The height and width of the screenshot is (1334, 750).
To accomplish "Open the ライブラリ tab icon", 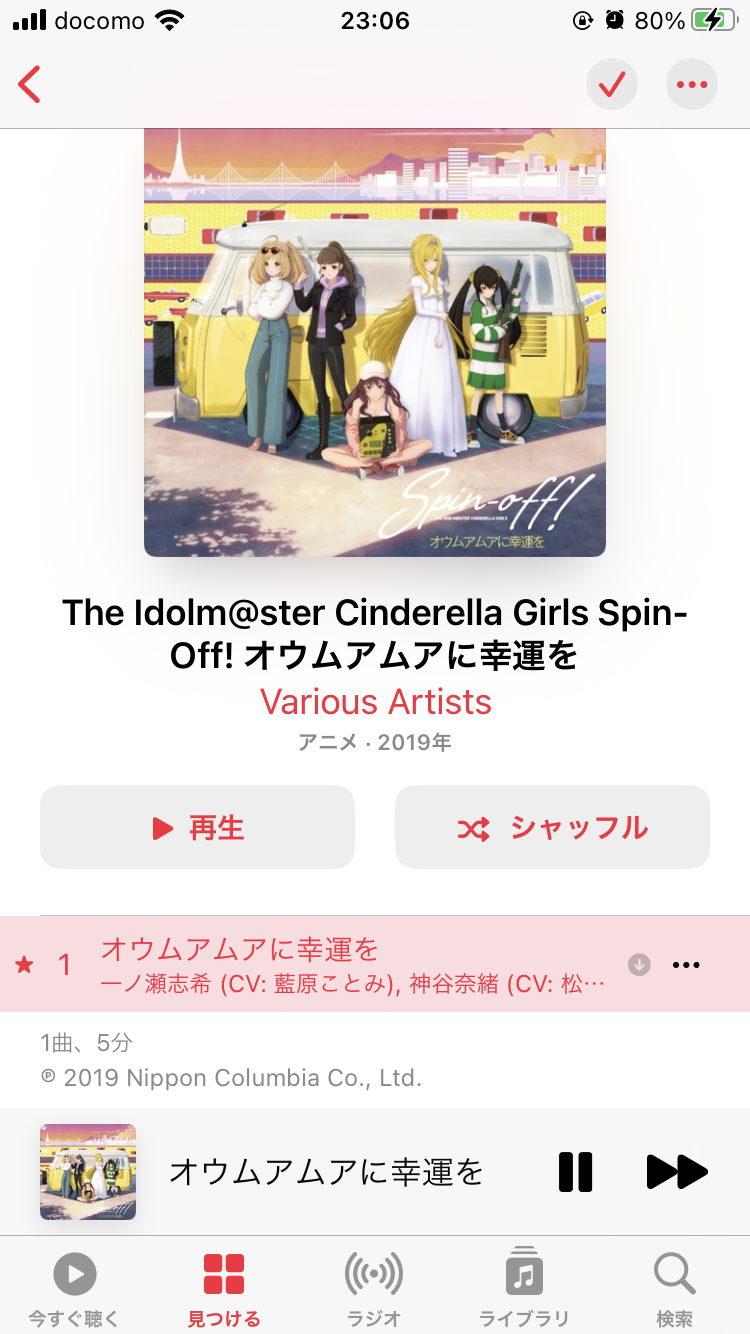I will pos(523,1274).
